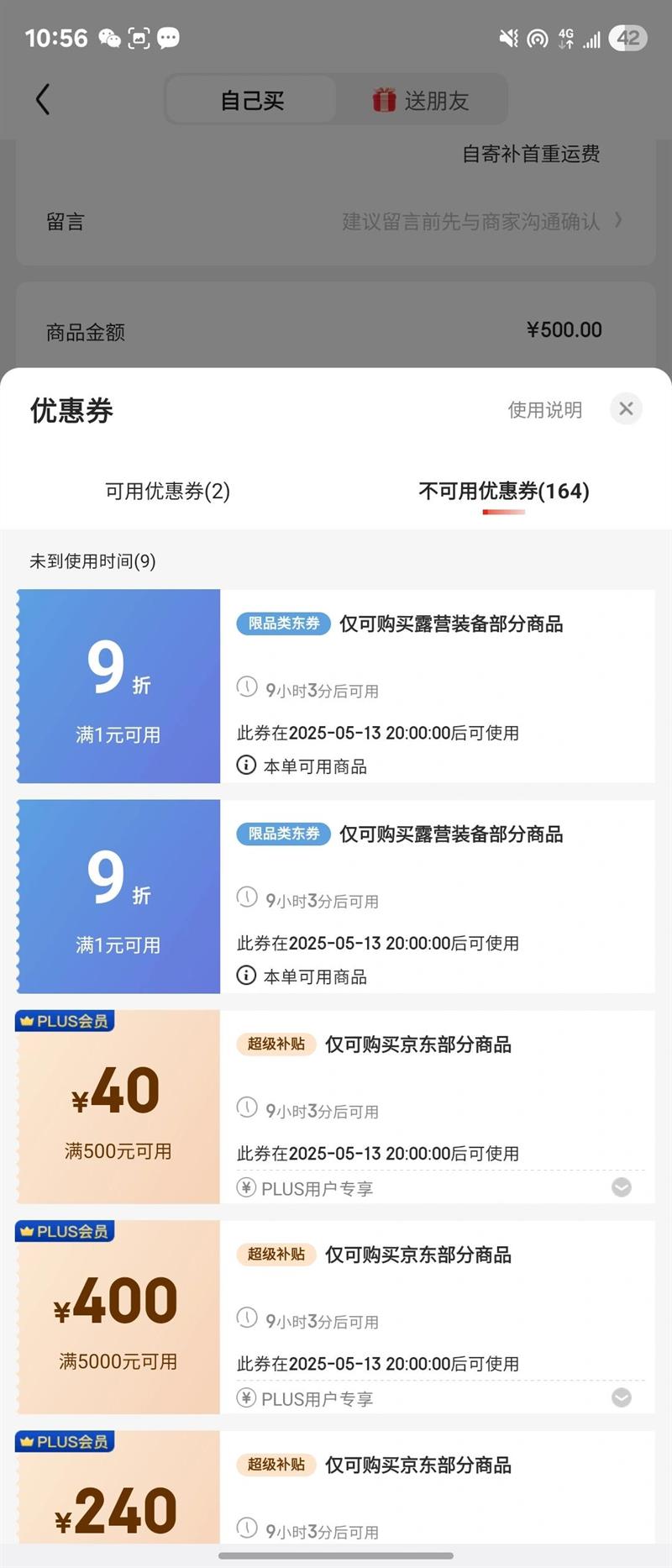Open the 留言 message row
Viewport: 672px width, 1568px height.
point(336,222)
